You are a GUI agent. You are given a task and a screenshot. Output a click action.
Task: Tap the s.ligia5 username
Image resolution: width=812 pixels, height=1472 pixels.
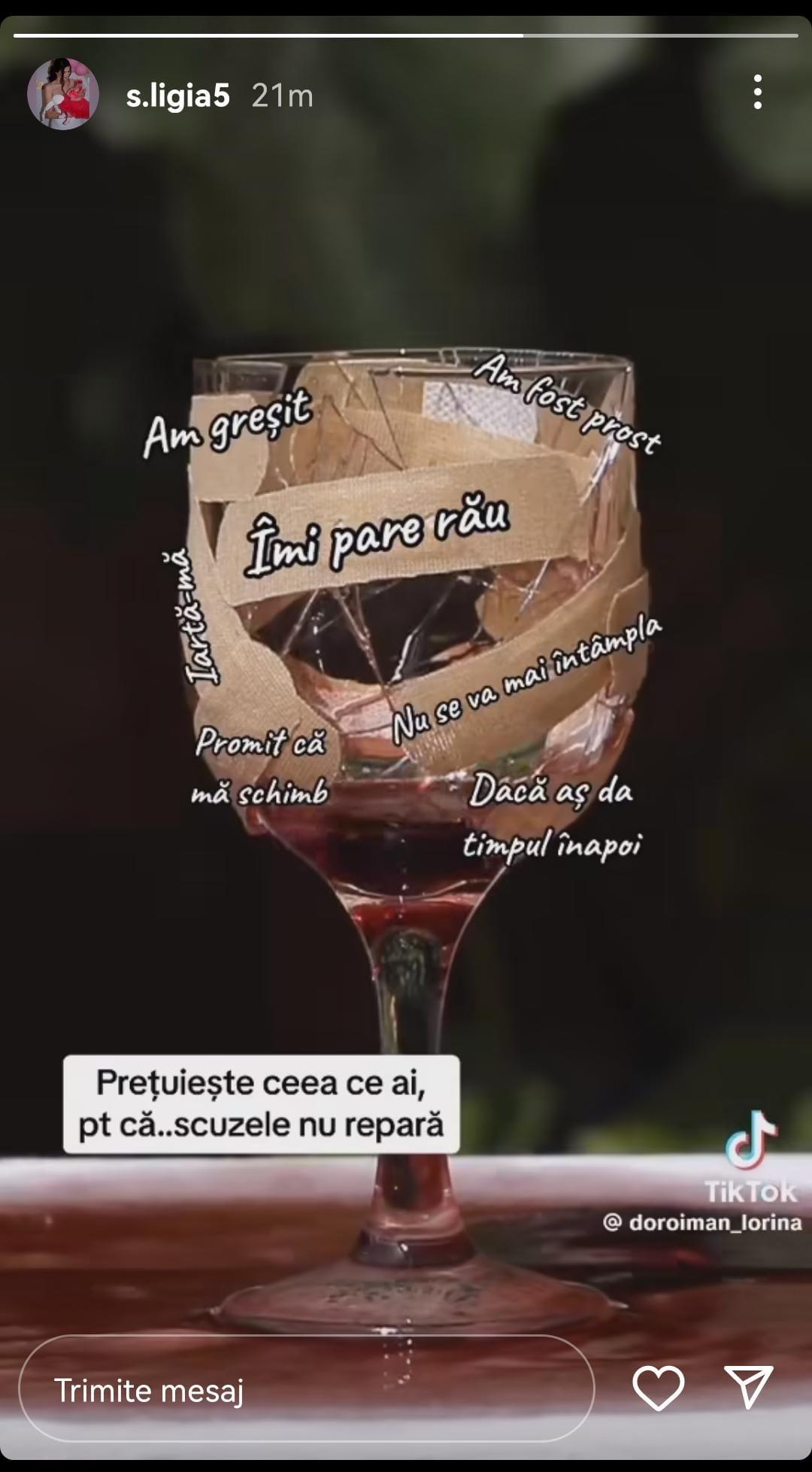point(178,96)
